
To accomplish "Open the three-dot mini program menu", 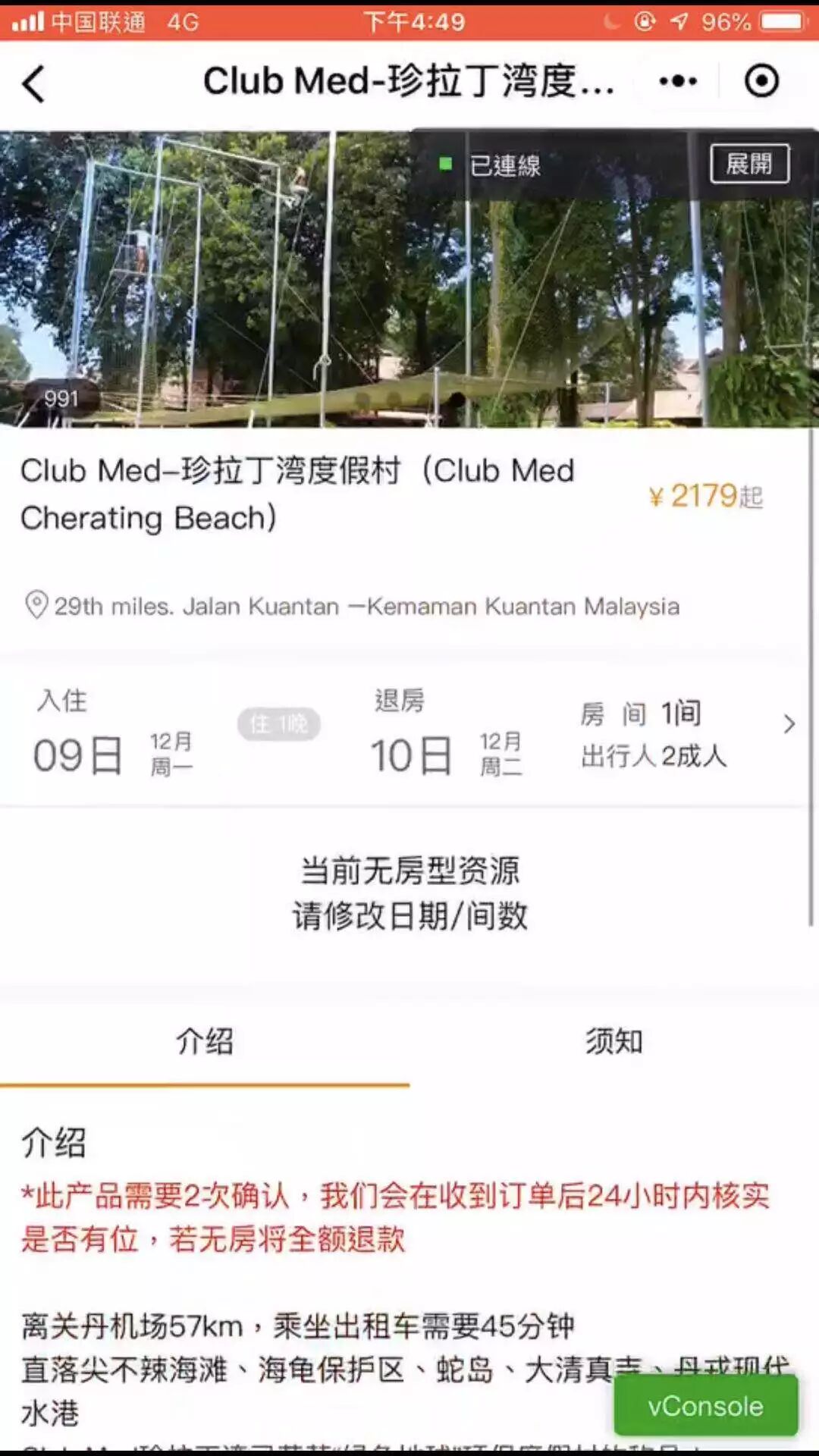I will tap(677, 81).
